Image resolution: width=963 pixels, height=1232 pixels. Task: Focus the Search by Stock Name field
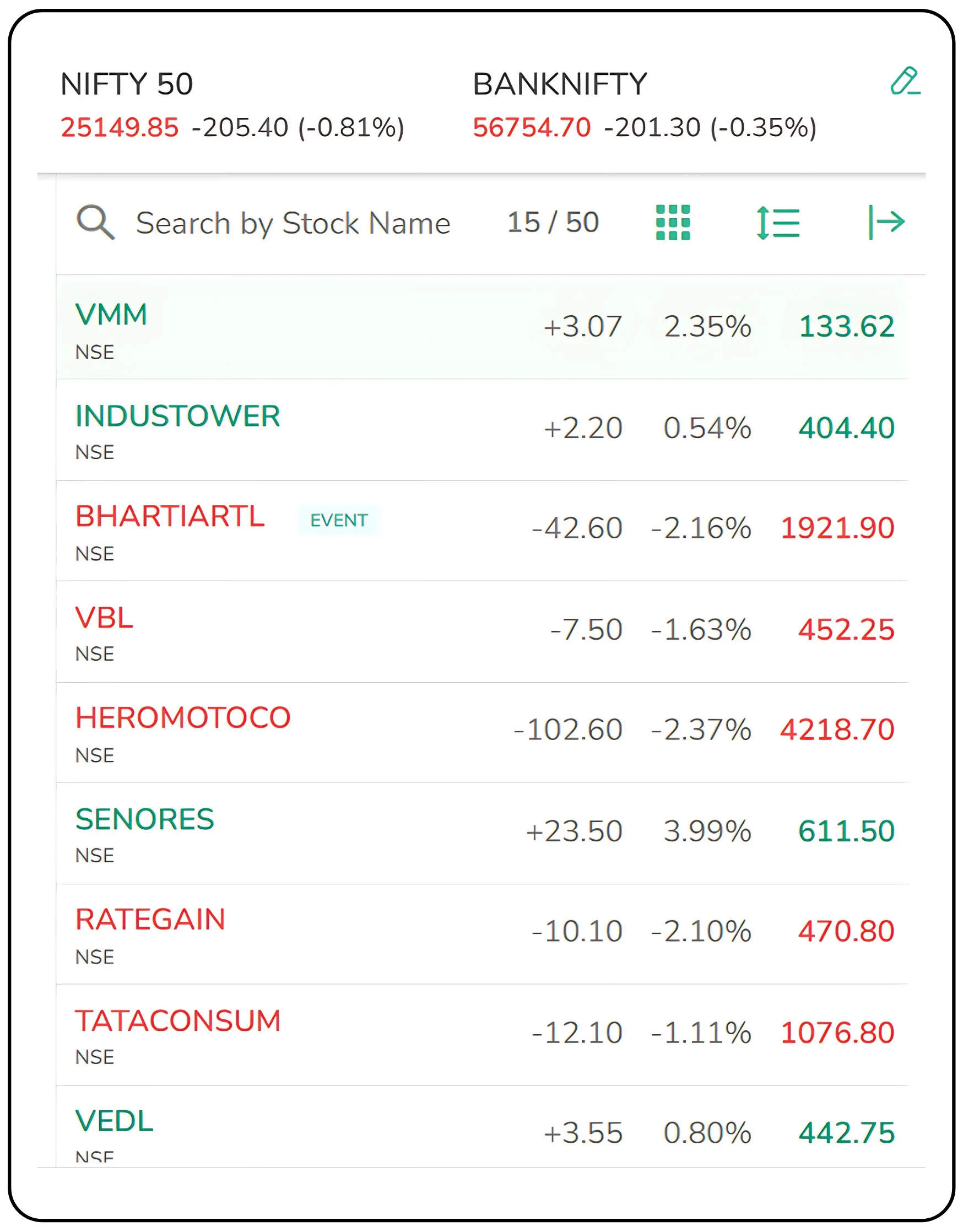[x=292, y=223]
